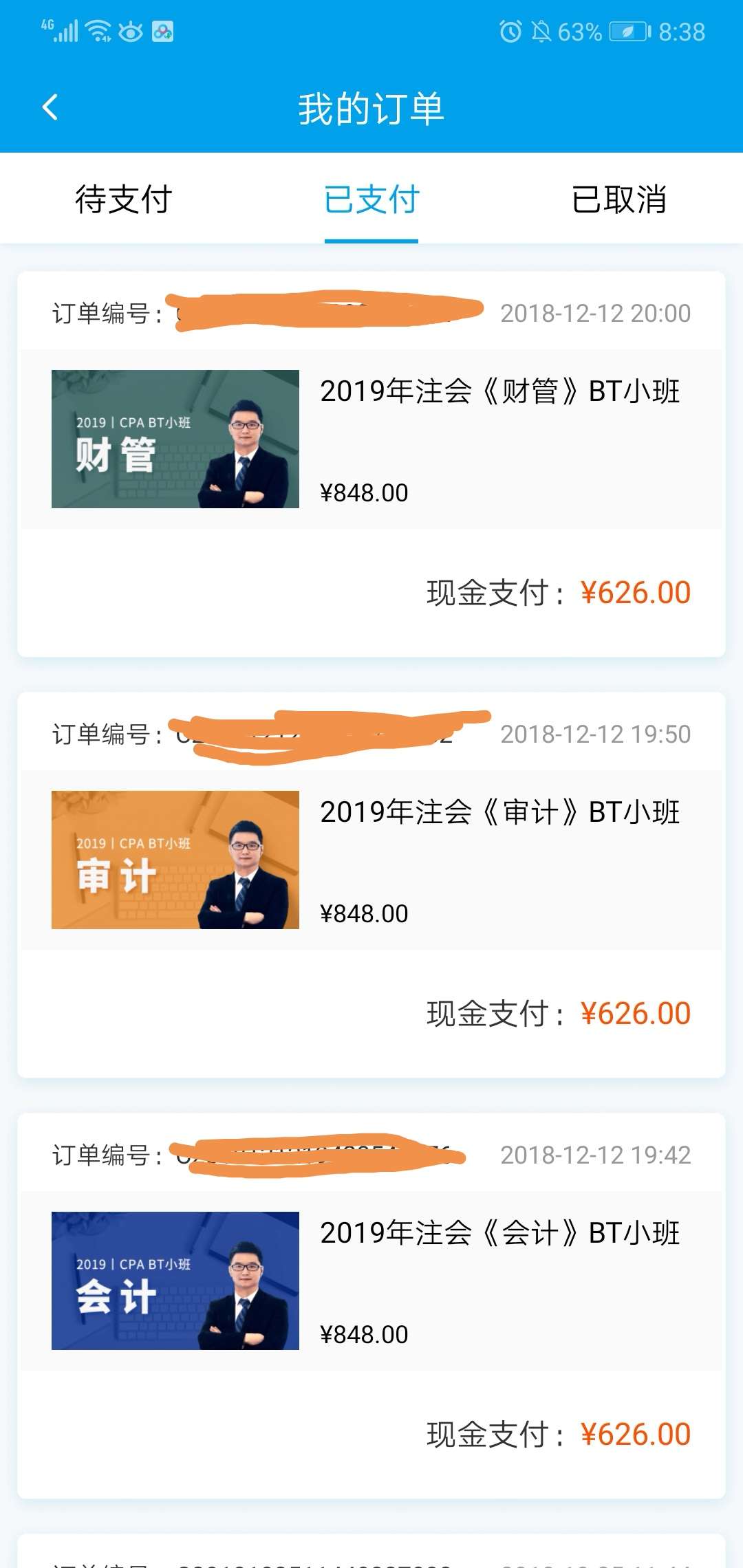Open the 已取消 tab
The width and height of the screenshot is (743, 1568).
coord(619,199)
